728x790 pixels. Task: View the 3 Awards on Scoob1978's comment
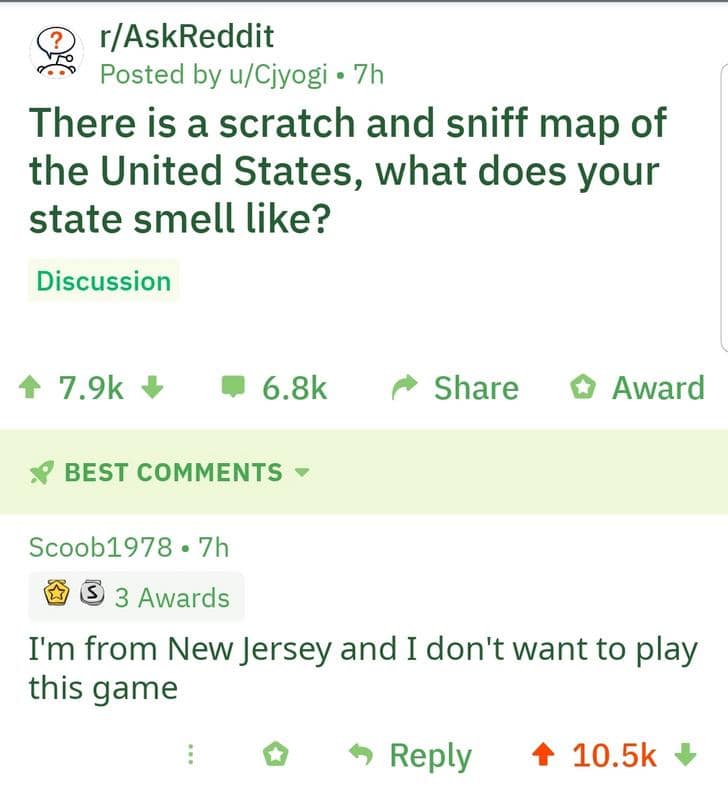137,597
